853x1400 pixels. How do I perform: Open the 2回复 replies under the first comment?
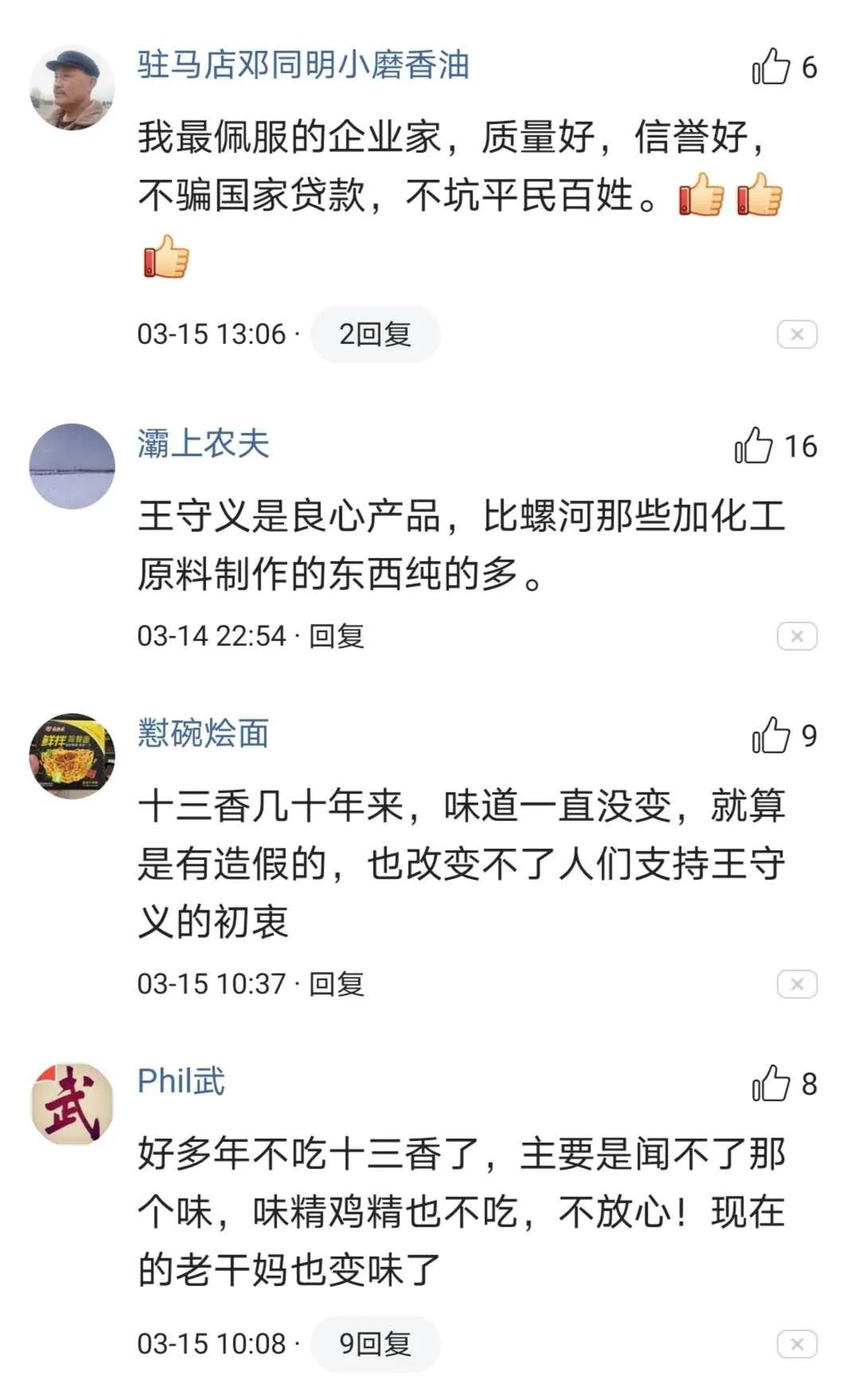tap(375, 334)
